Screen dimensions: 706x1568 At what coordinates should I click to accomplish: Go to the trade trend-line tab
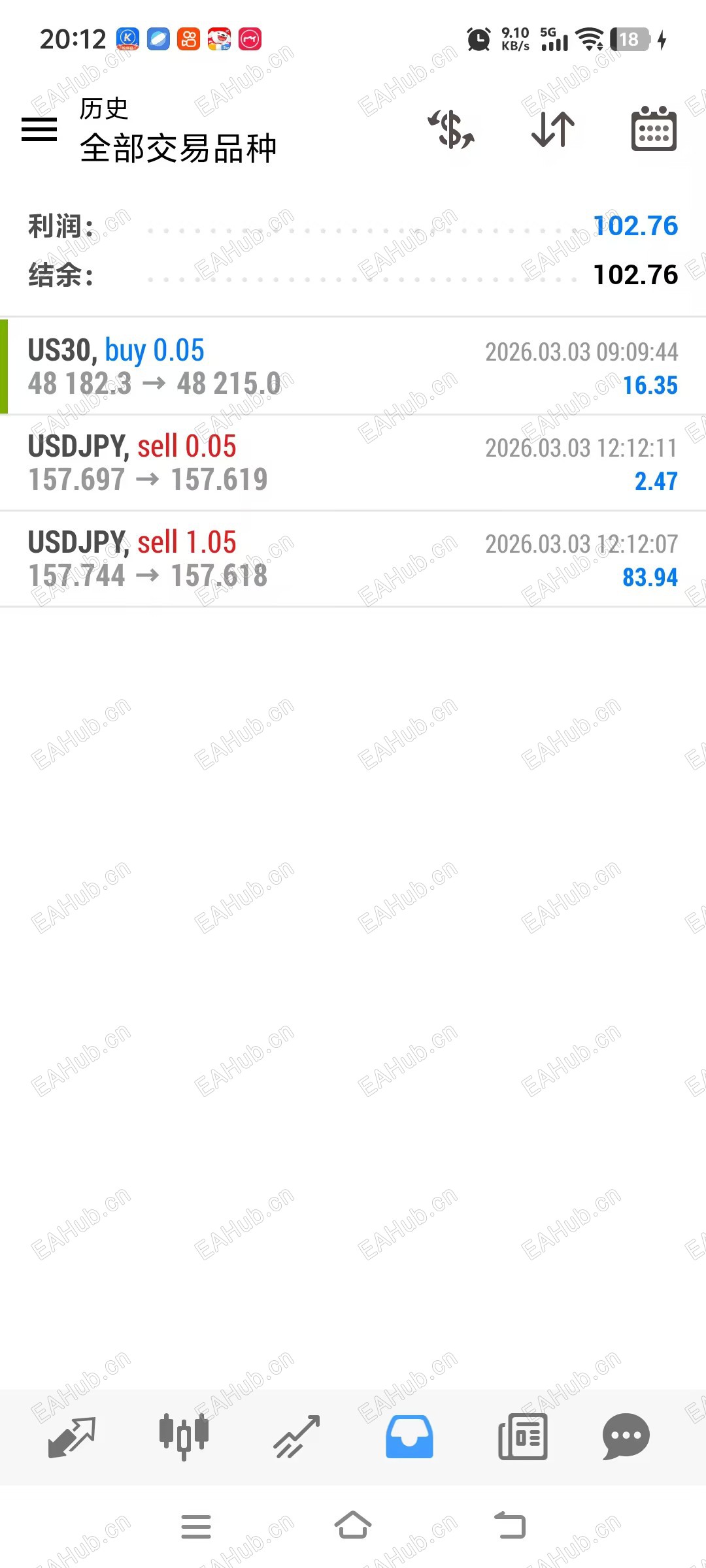(x=297, y=1436)
